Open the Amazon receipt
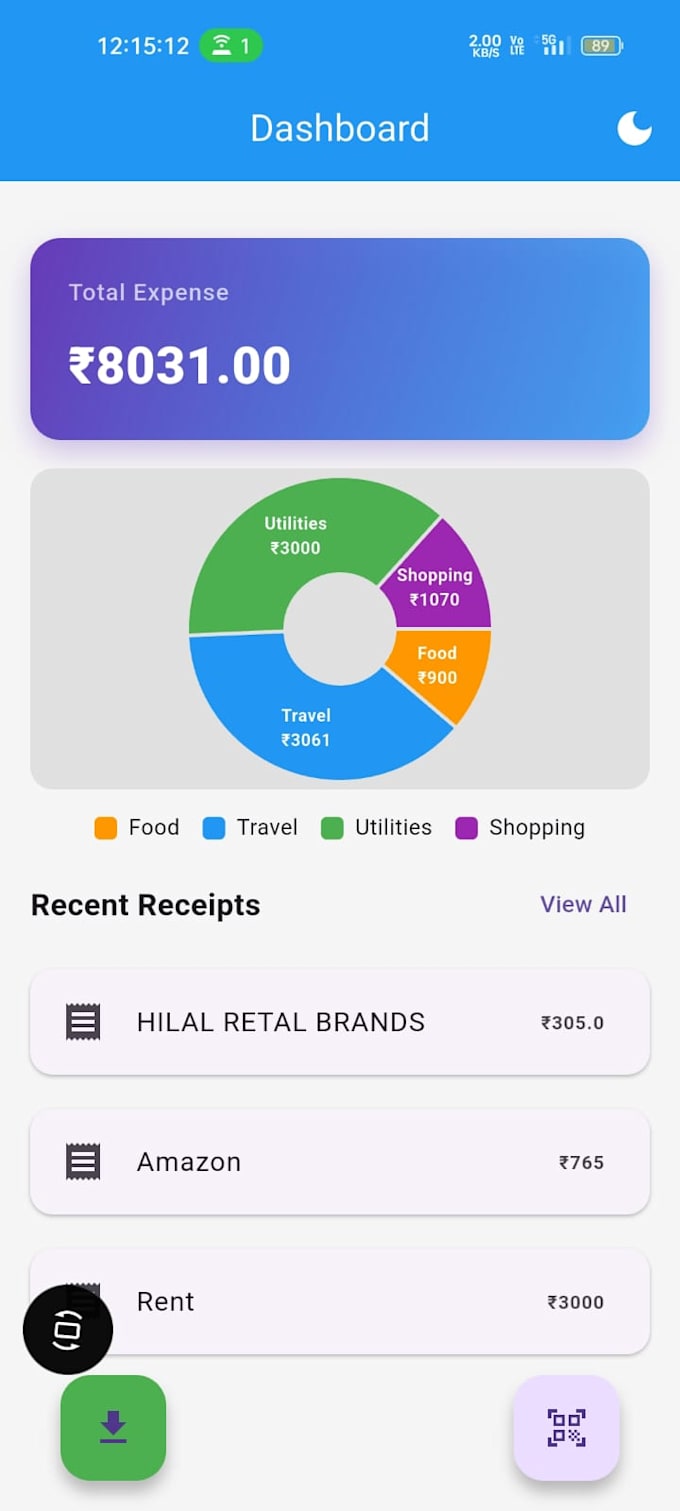 340,1162
